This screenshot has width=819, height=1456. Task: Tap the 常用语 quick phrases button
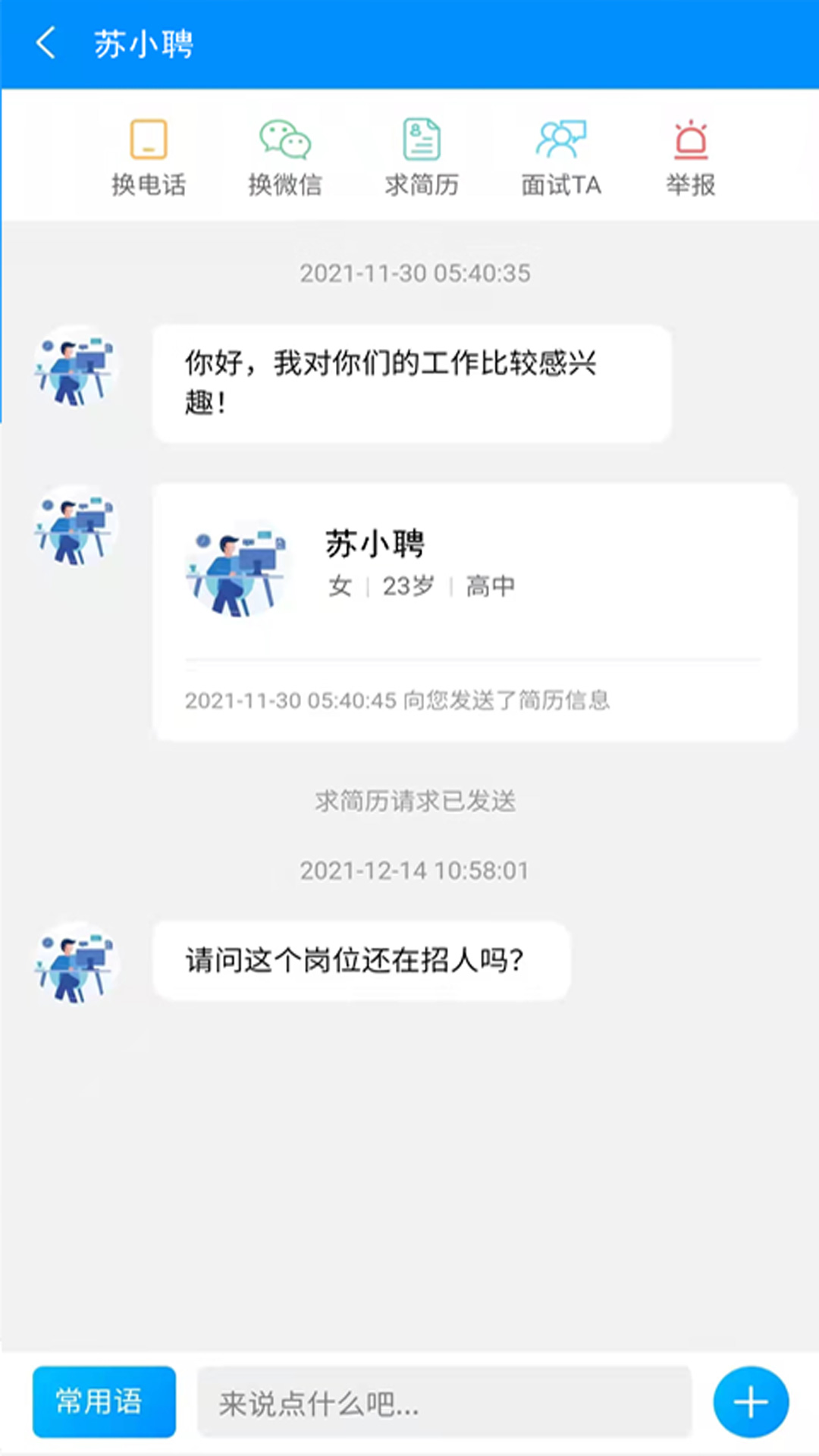tap(103, 1401)
